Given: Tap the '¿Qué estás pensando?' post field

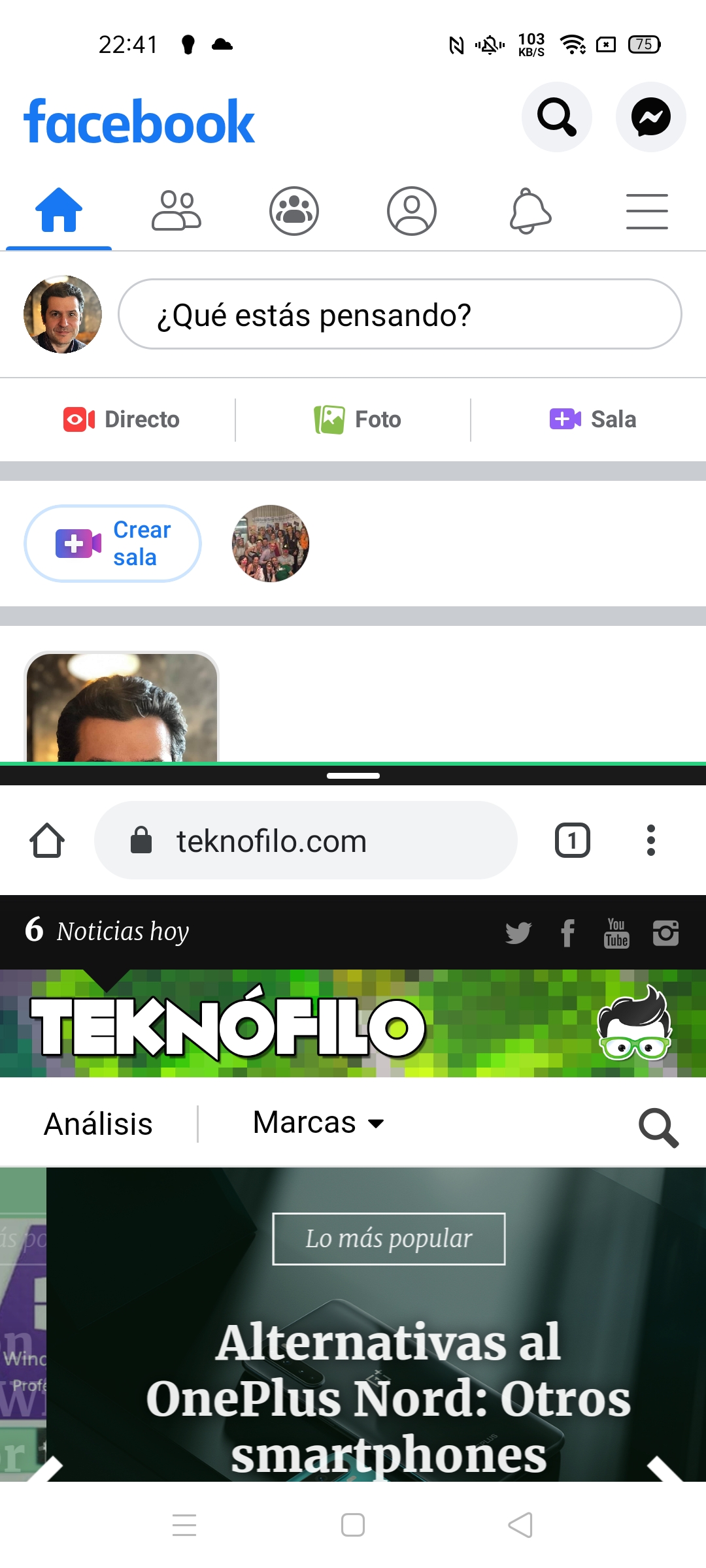Looking at the screenshot, I should point(400,314).
